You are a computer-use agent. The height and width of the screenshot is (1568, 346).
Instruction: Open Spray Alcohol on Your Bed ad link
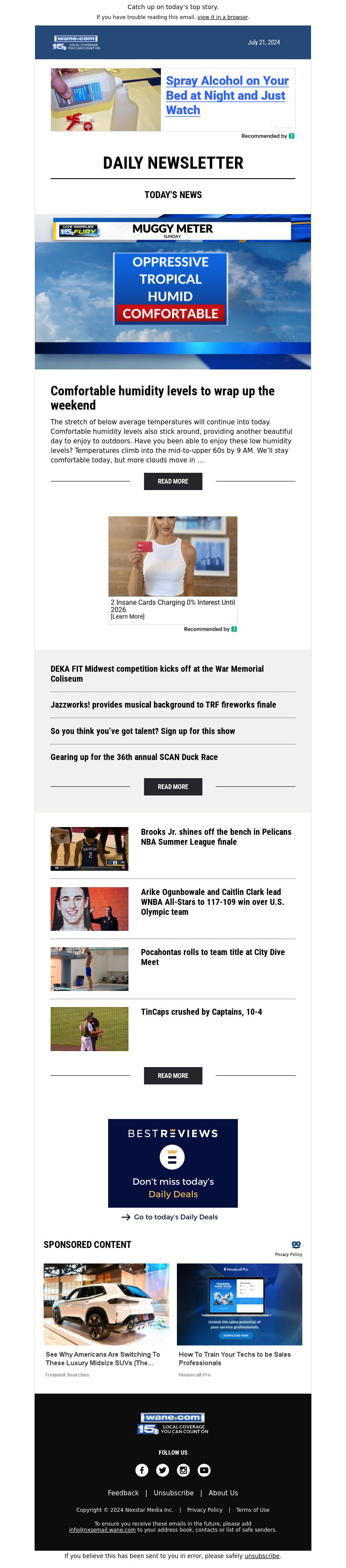click(227, 96)
